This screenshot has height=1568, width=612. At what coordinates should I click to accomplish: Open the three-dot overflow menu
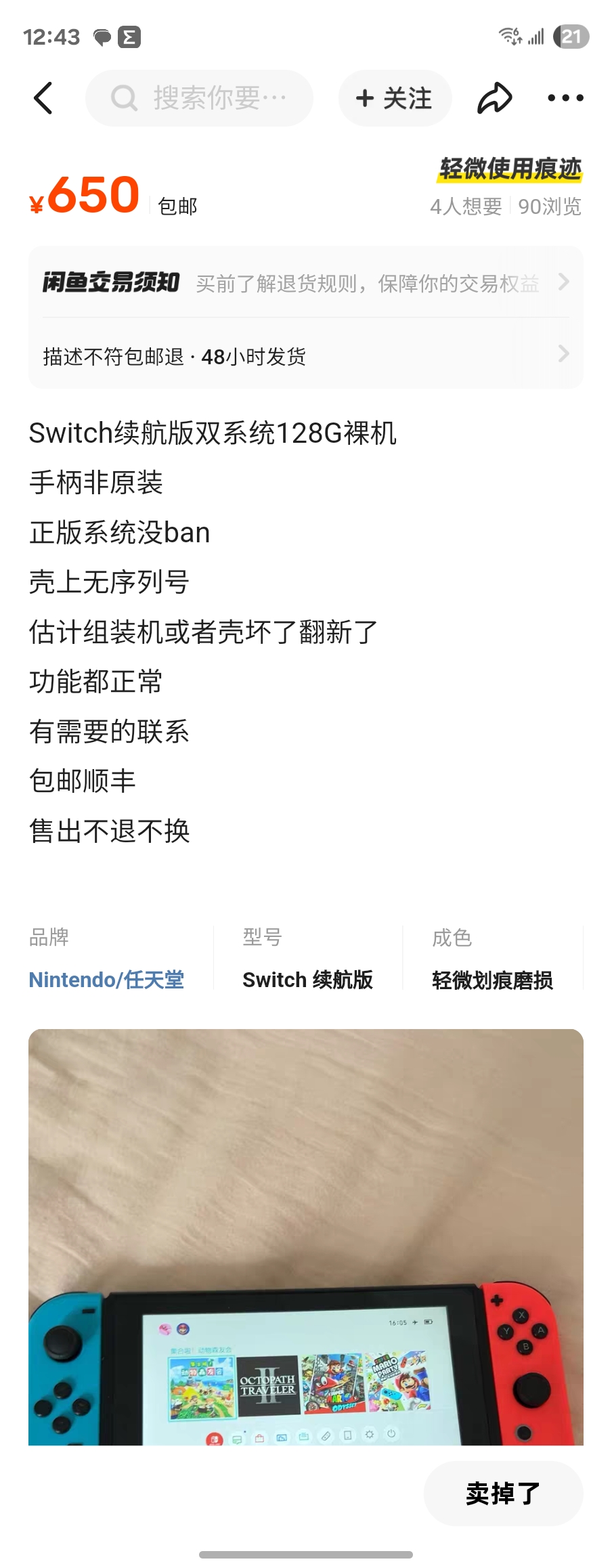pyautogui.click(x=565, y=98)
